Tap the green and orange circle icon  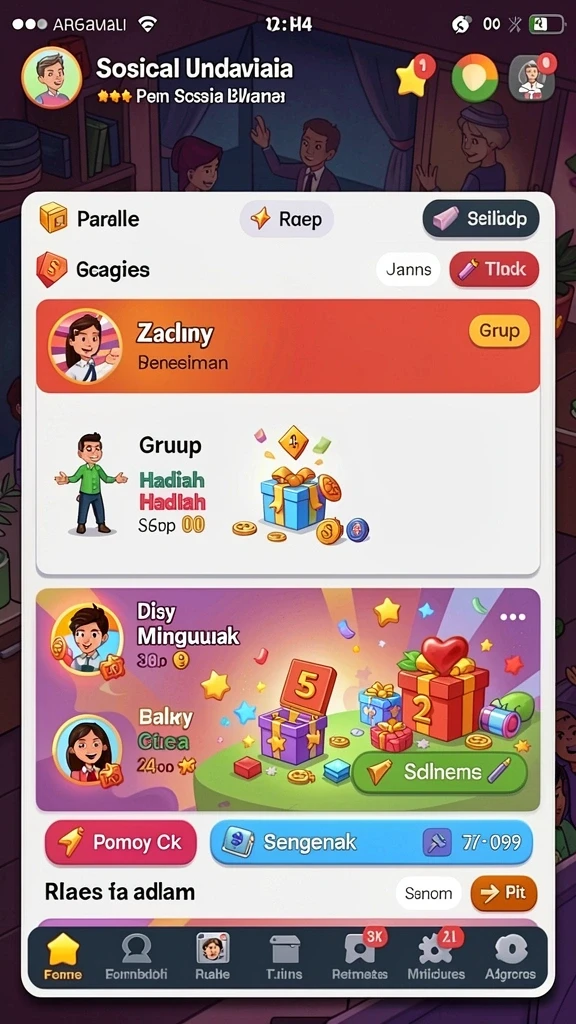475,78
